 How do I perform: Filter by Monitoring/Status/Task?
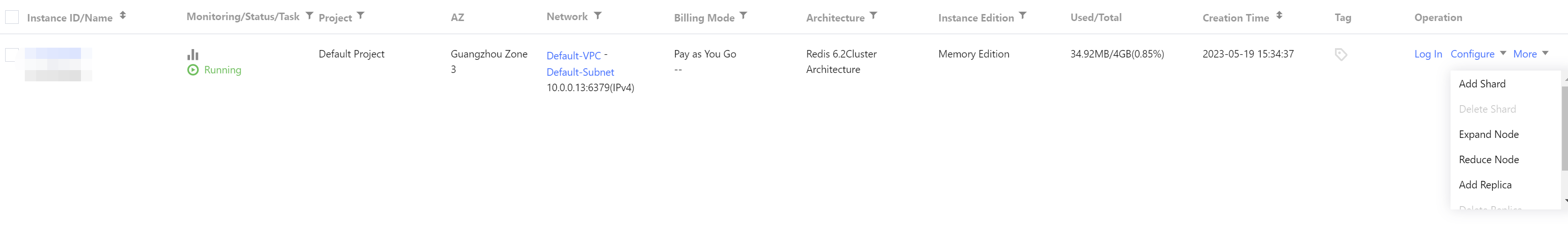pos(309,16)
